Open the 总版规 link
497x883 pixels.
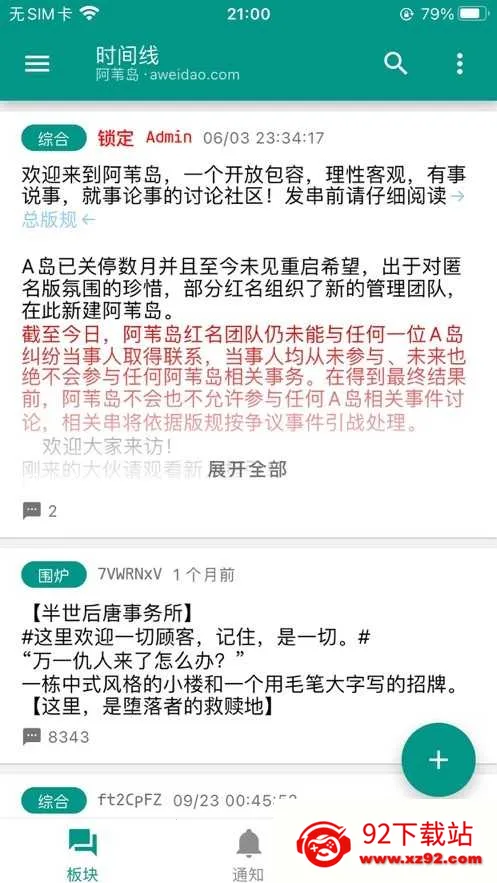59,220
